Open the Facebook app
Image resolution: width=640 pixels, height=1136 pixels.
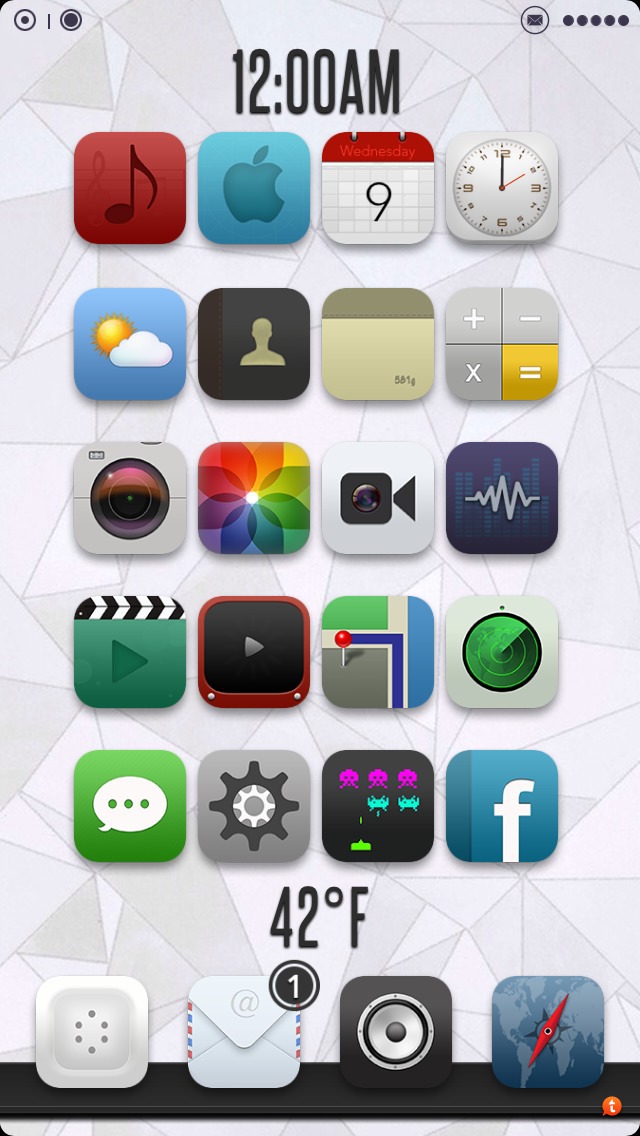502,806
